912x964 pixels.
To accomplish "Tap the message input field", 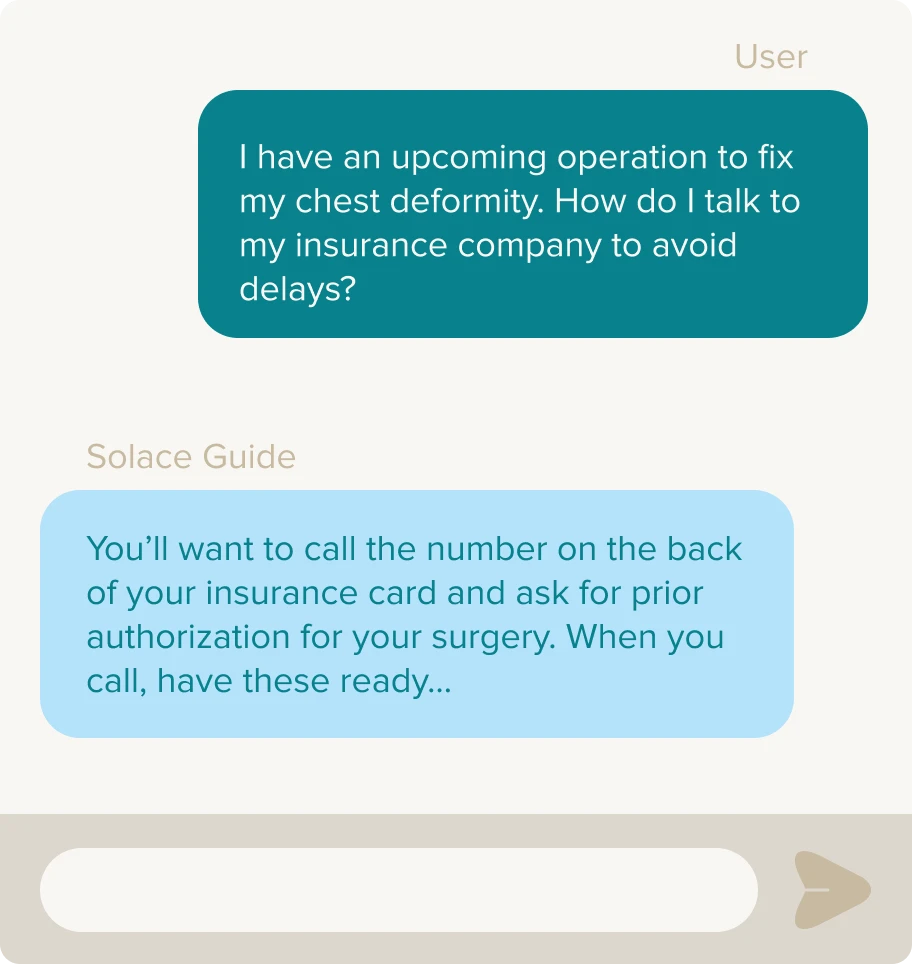I will coord(398,889).
